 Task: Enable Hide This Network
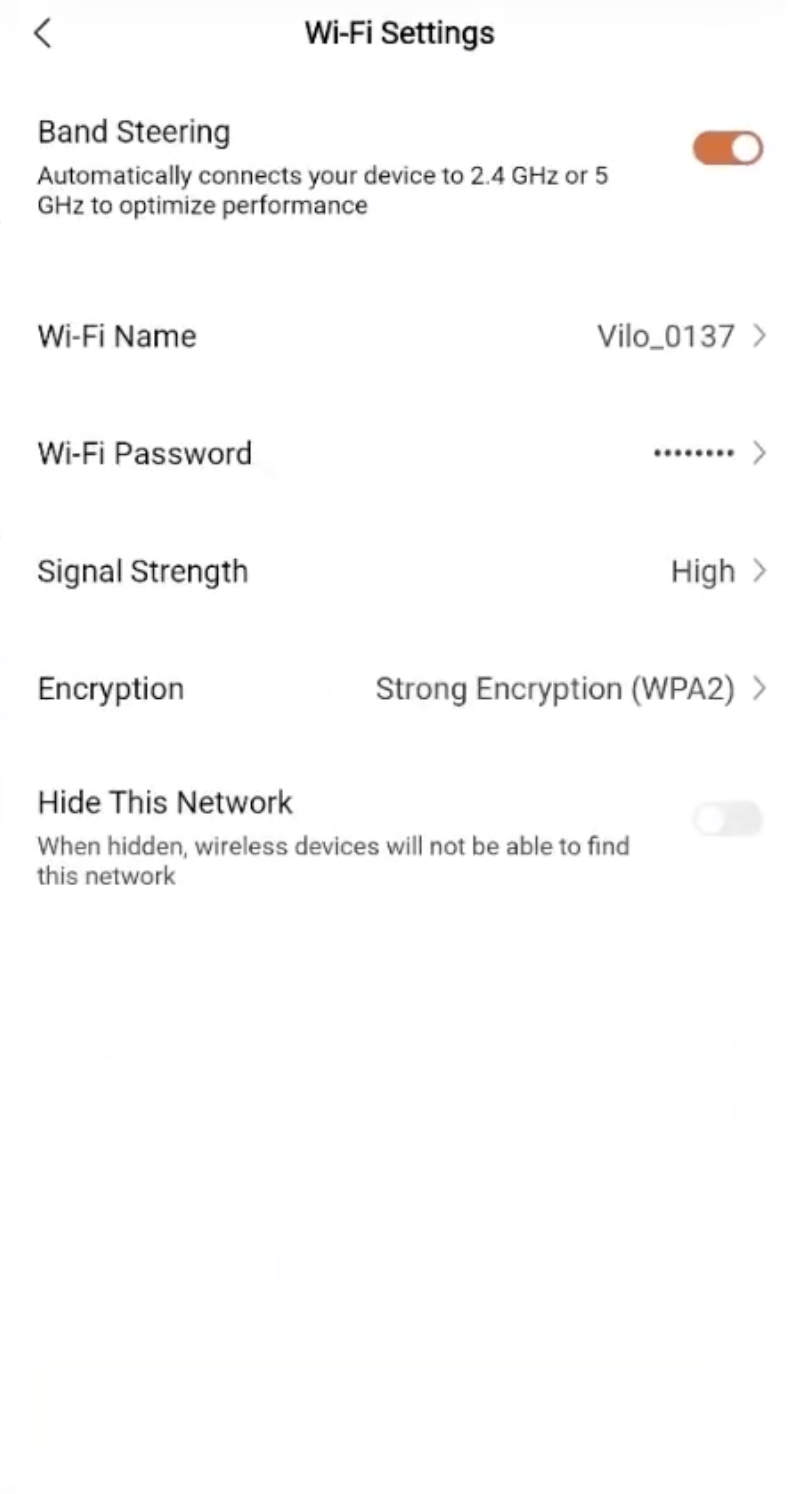click(x=727, y=820)
